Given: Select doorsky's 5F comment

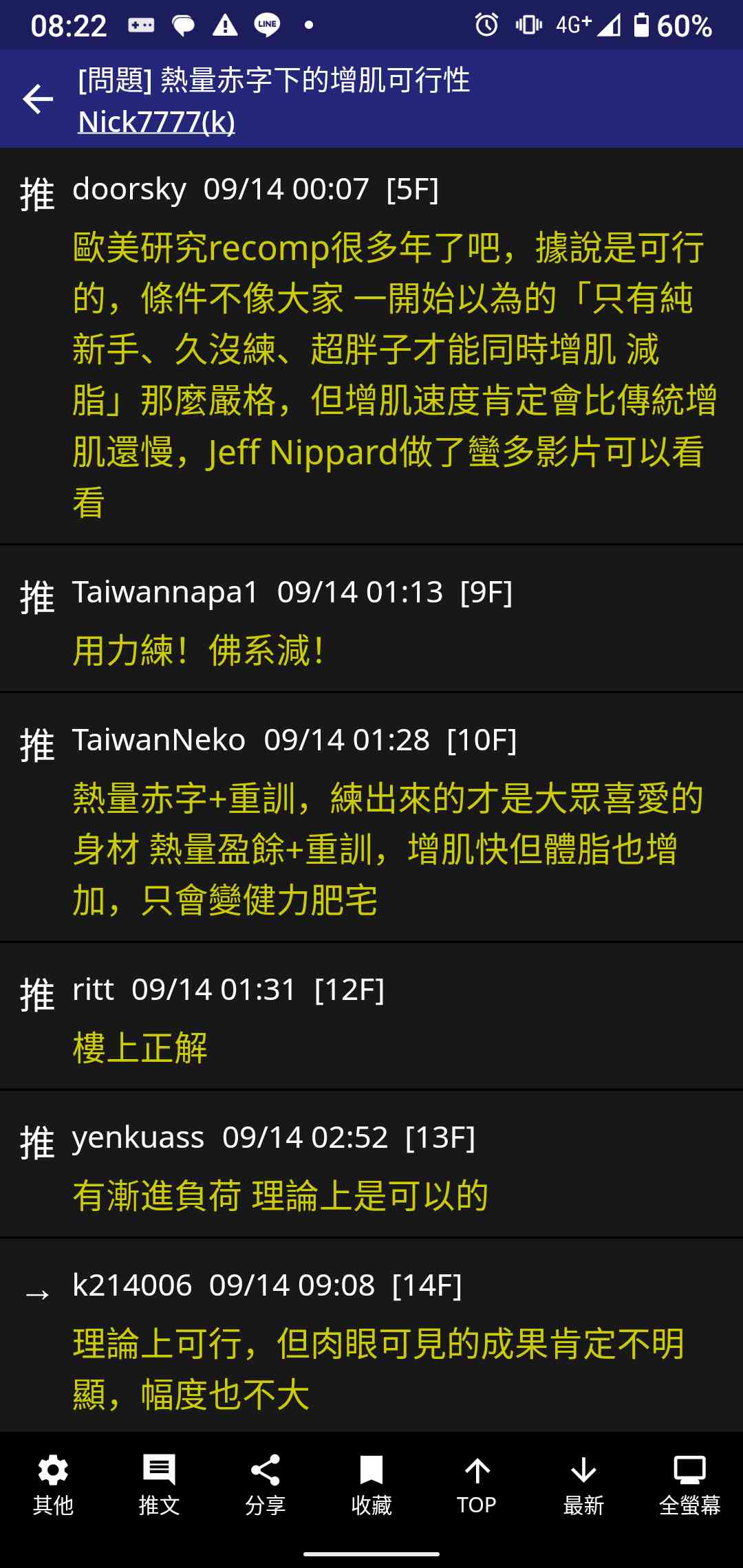Looking at the screenshot, I should pos(371,347).
